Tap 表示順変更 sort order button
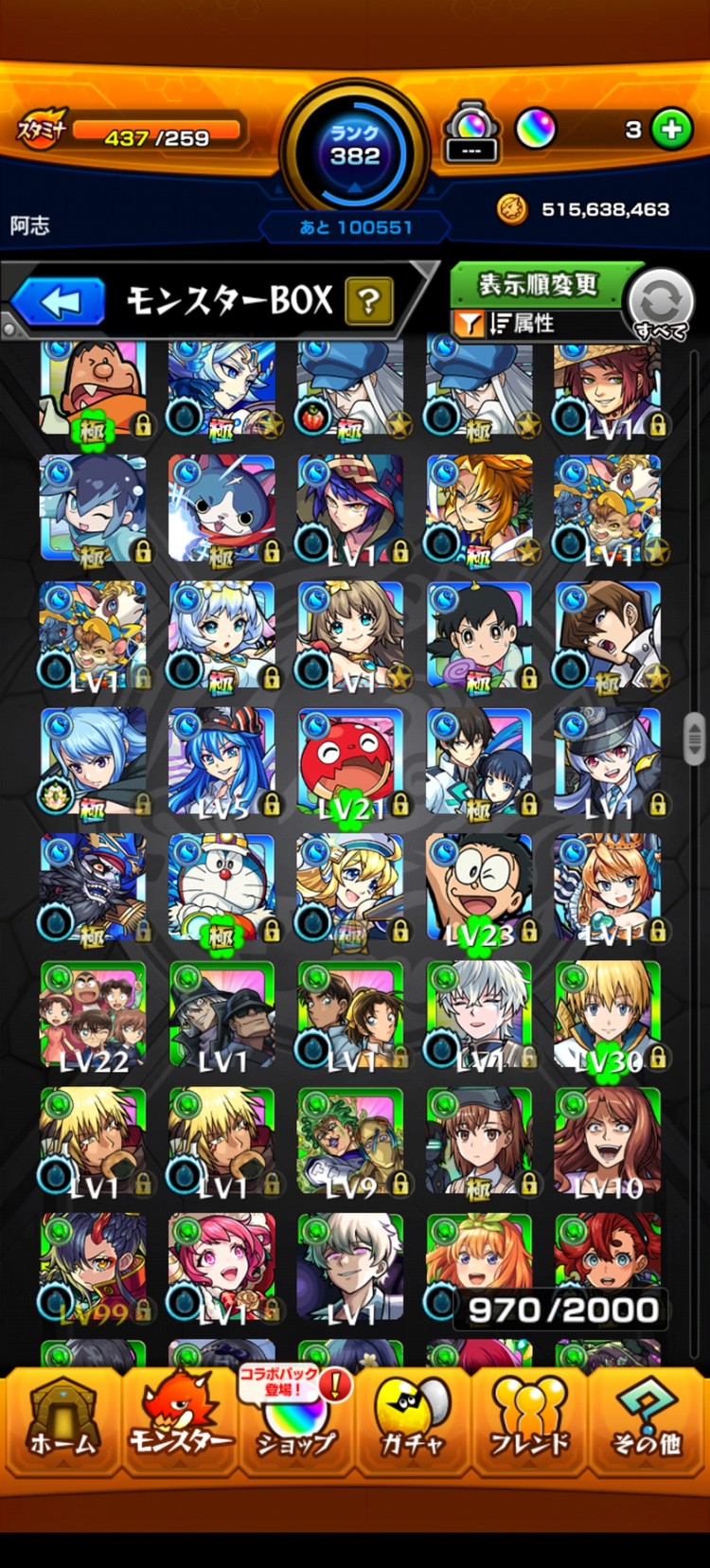Image resolution: width=710 pixels, height=1568 pixels. tap(537, 285)
